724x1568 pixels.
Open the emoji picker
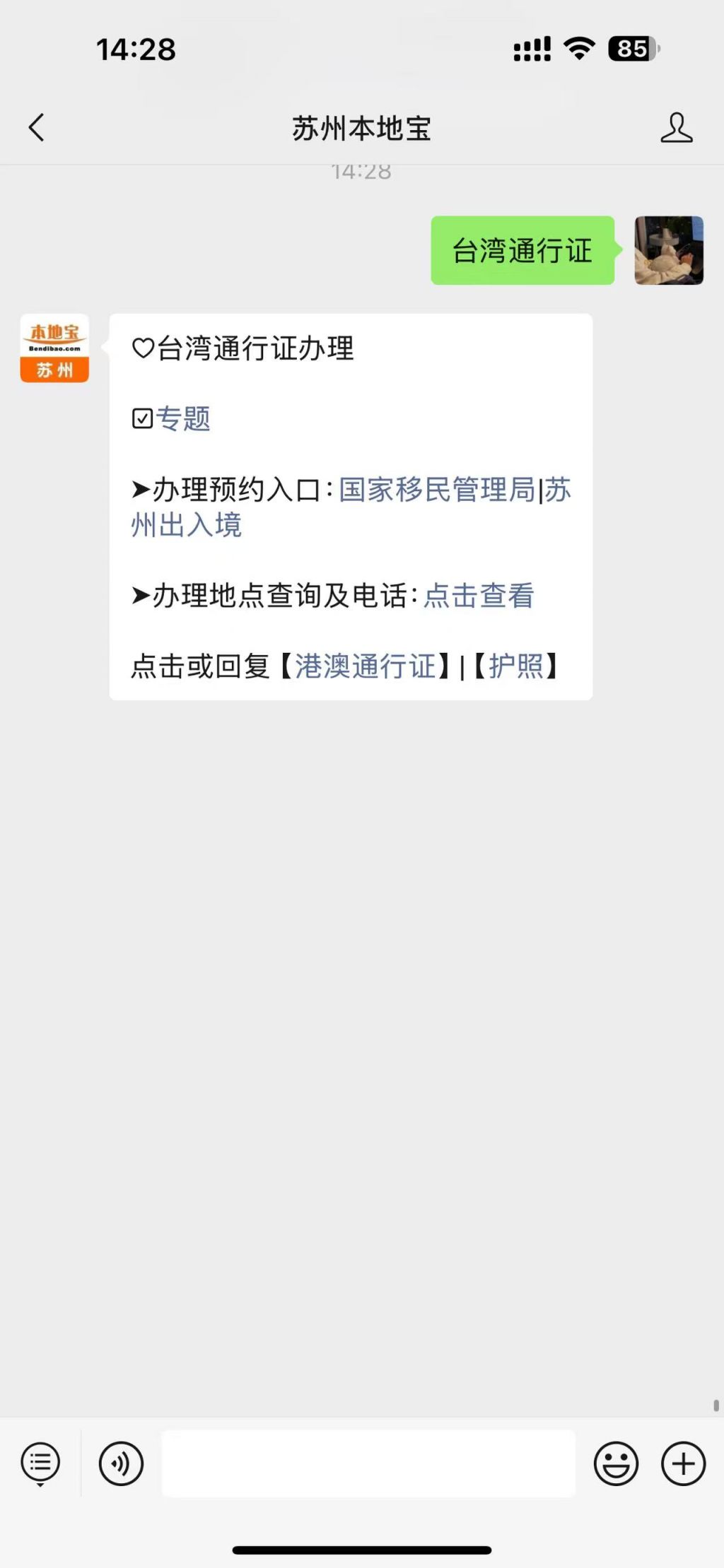point(616,1463)
